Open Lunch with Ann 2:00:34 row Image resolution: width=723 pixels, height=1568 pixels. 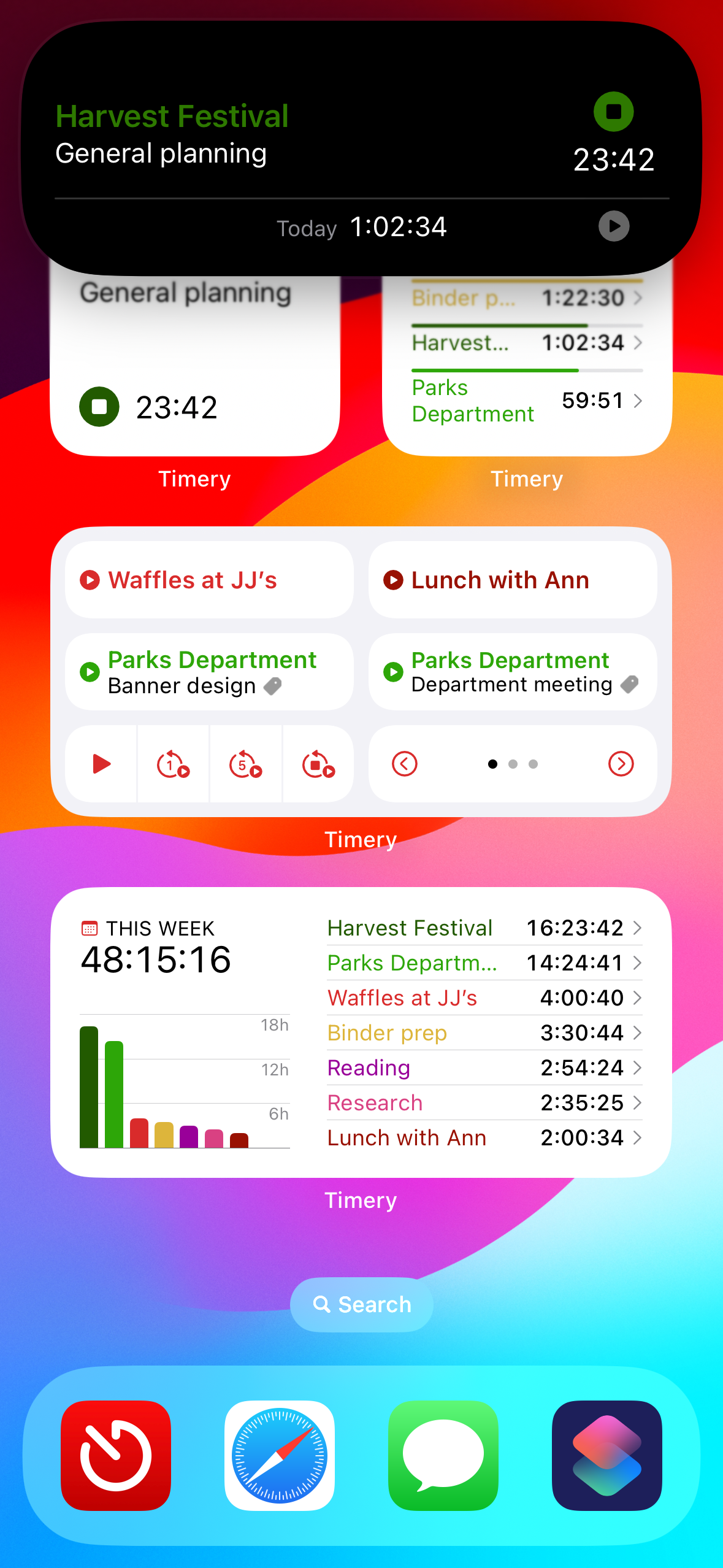pos(484,1137)
